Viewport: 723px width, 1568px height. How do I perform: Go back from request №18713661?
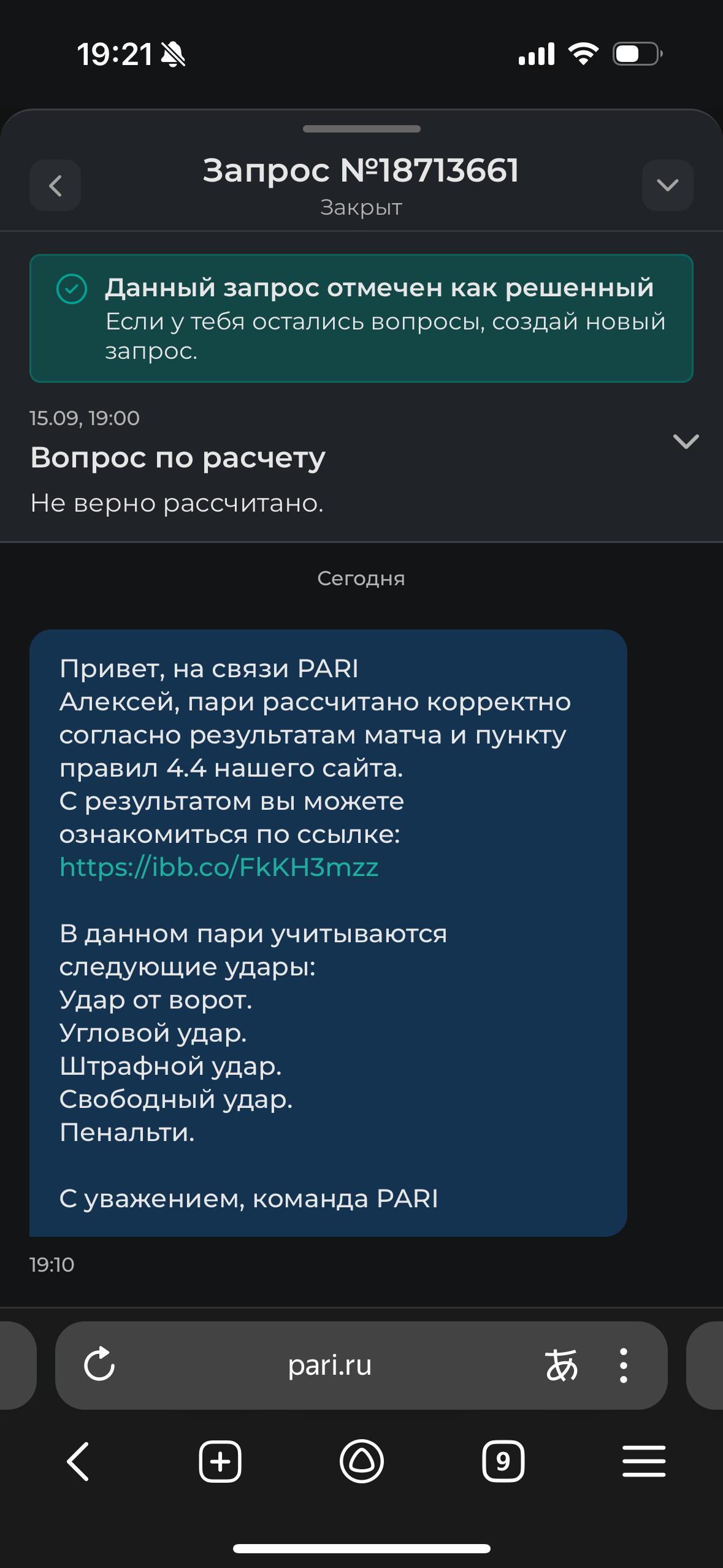[x=55, y=185]
